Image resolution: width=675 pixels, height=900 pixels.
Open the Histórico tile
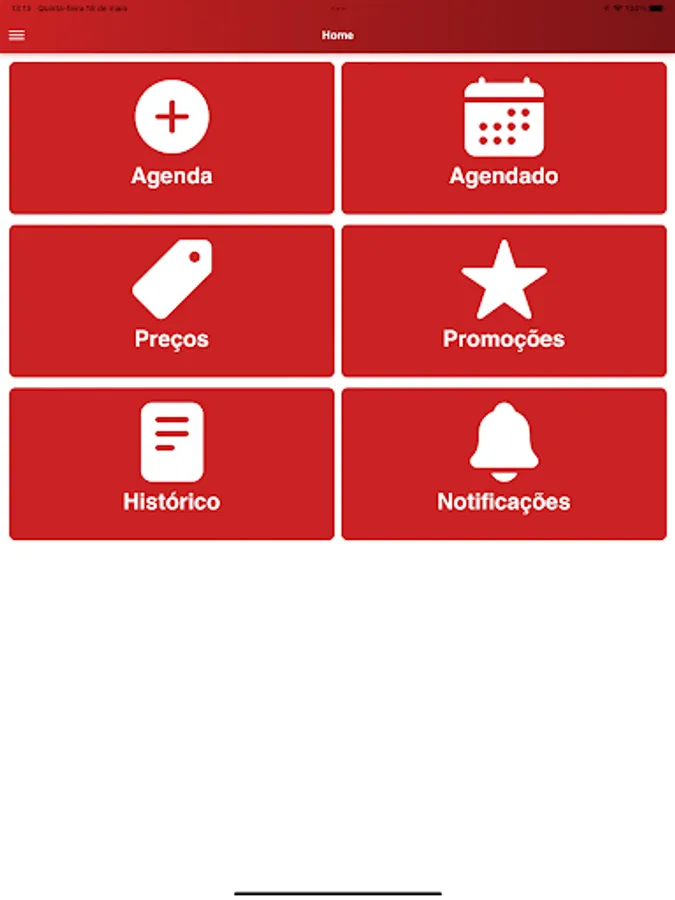click(172, 464)
